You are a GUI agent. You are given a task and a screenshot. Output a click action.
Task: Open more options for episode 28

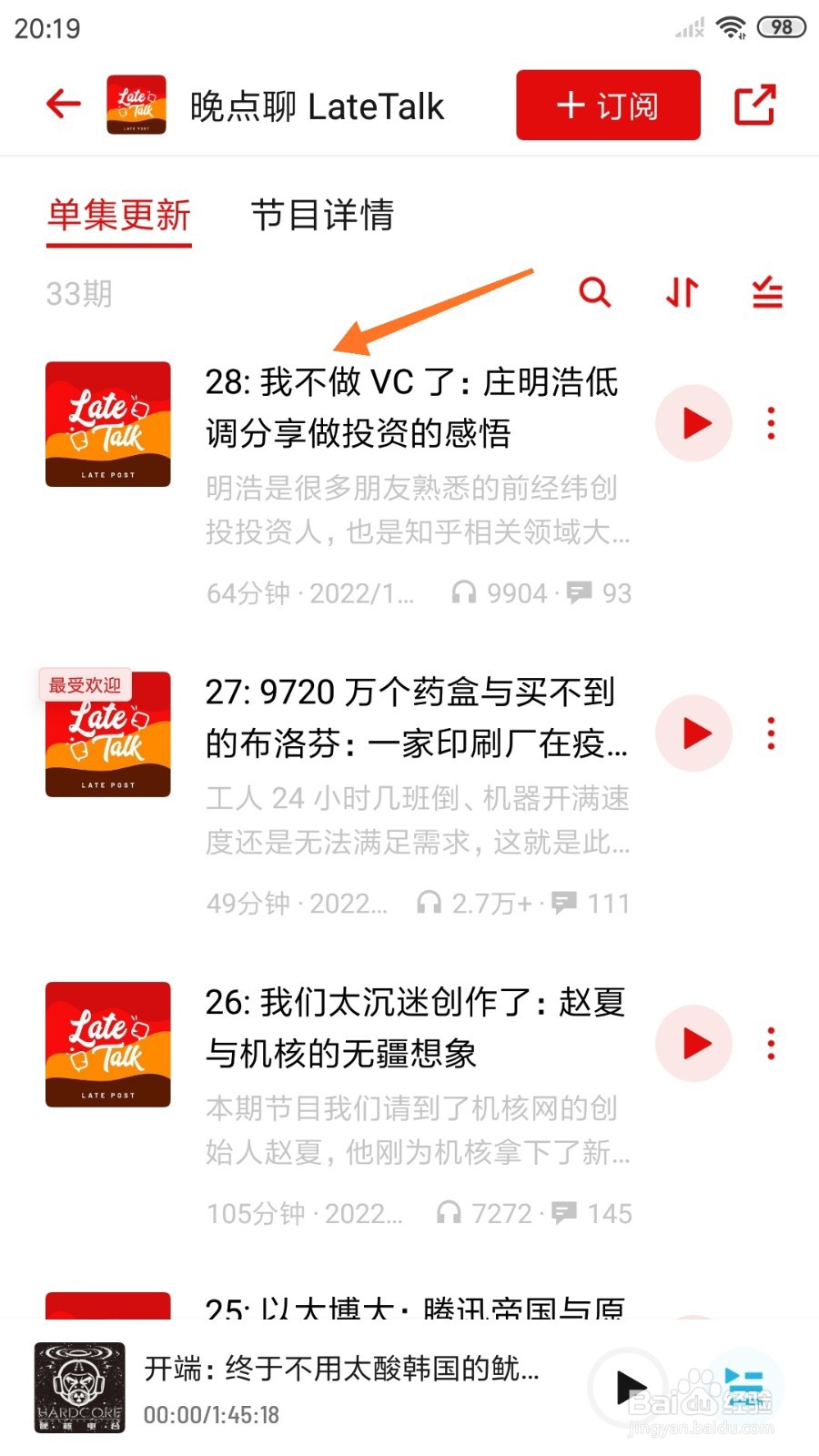pyautogui.click(x=771, y=423)
